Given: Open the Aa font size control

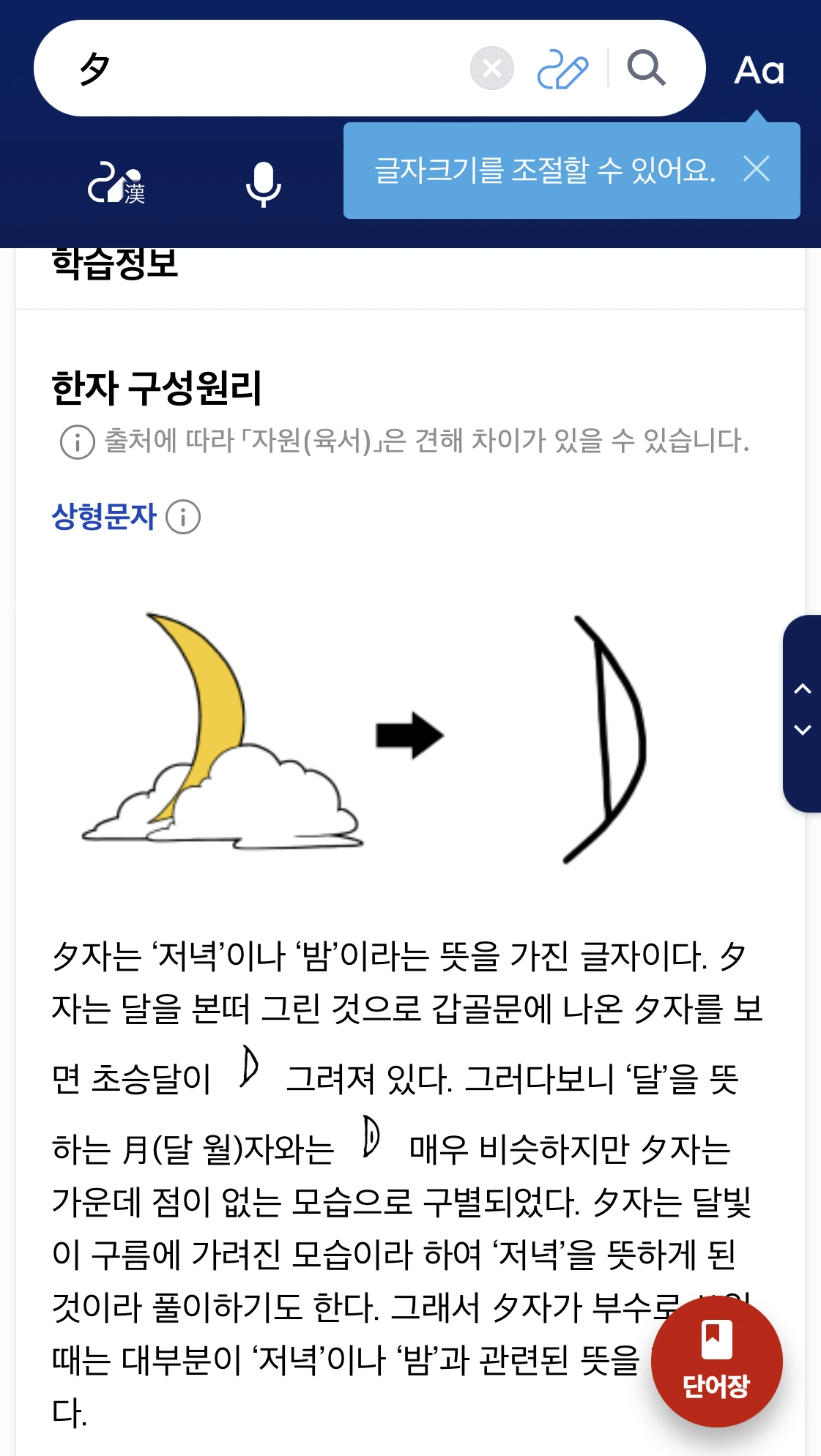Looking at the screenshot, I should point(759,70).
